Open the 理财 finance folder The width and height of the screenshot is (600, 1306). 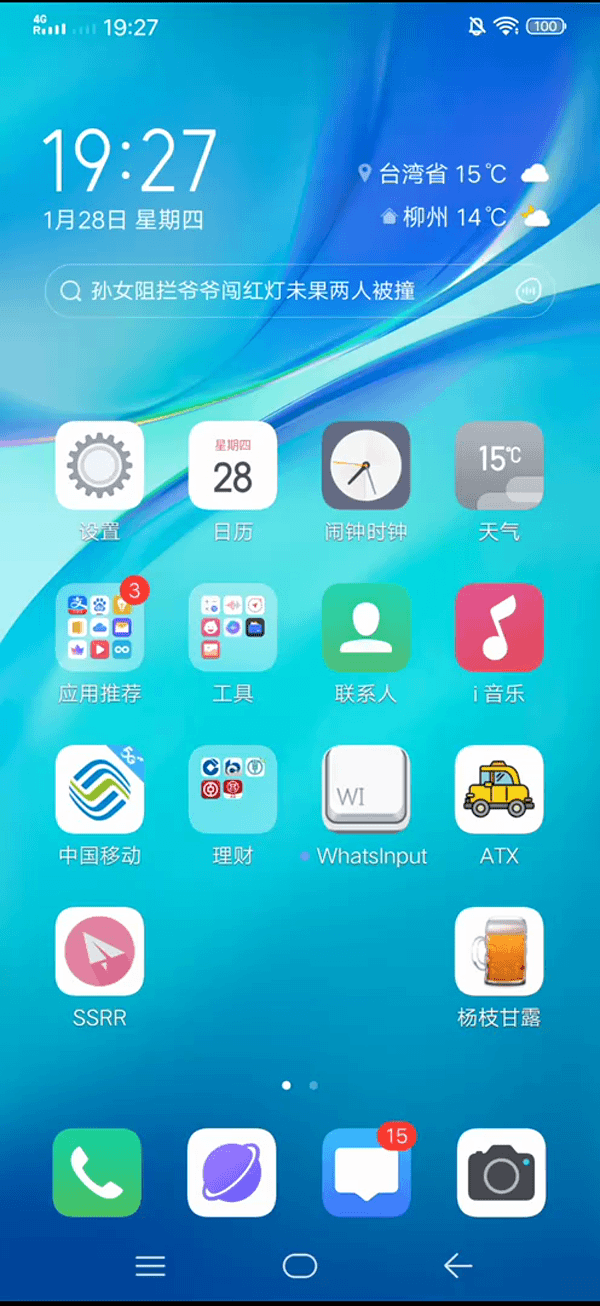[232, 790]
